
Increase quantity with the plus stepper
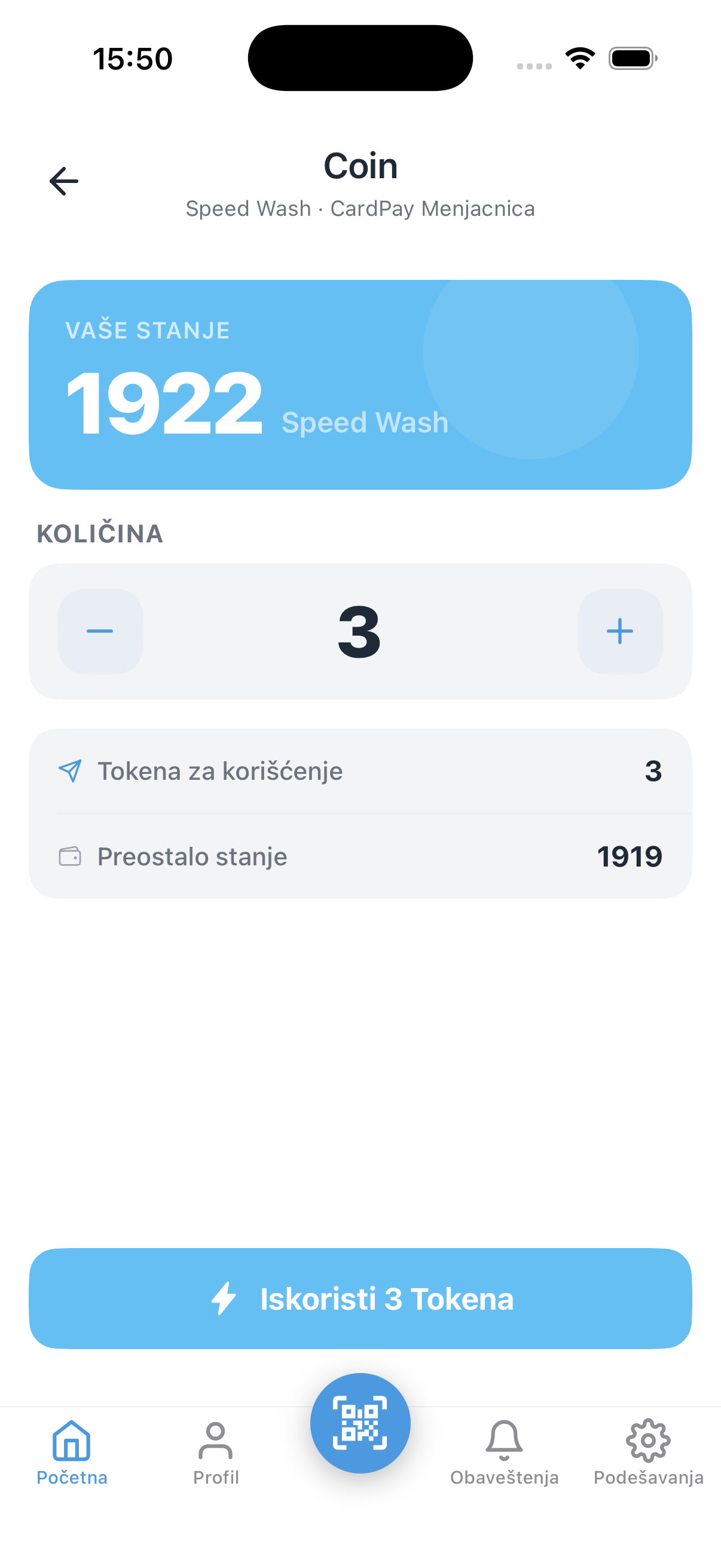[x=619, y=632]
